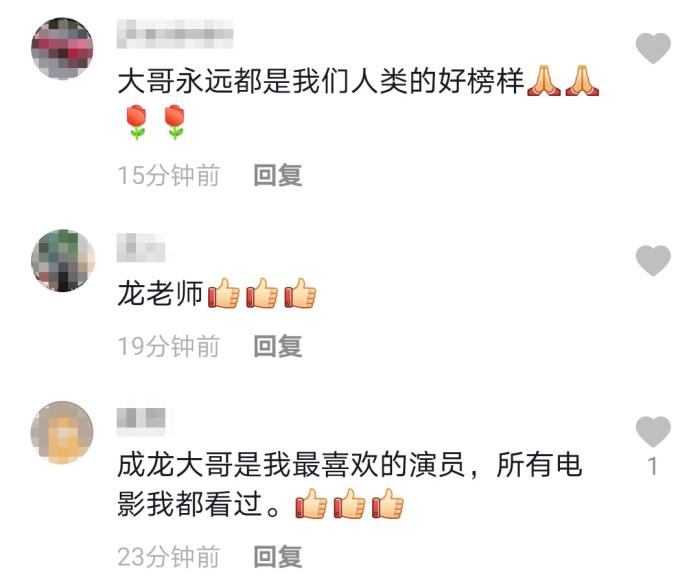Image resolution: width=700 pixels, height=583 pixels.
Task: Like the 龙老师 comment
Action: [x=653, y=261]
